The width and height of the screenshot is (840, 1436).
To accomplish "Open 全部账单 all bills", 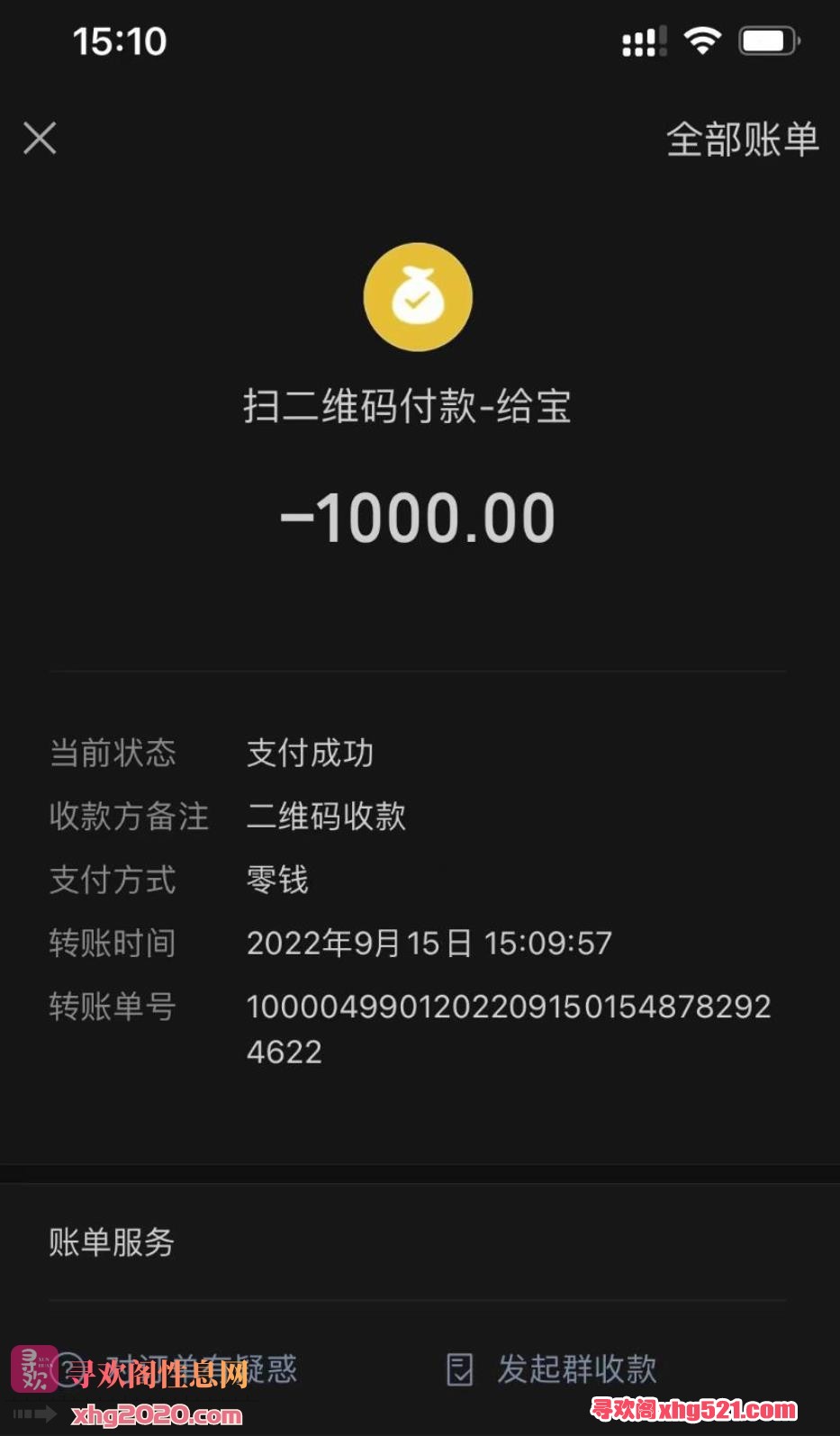I will (742, 140).
